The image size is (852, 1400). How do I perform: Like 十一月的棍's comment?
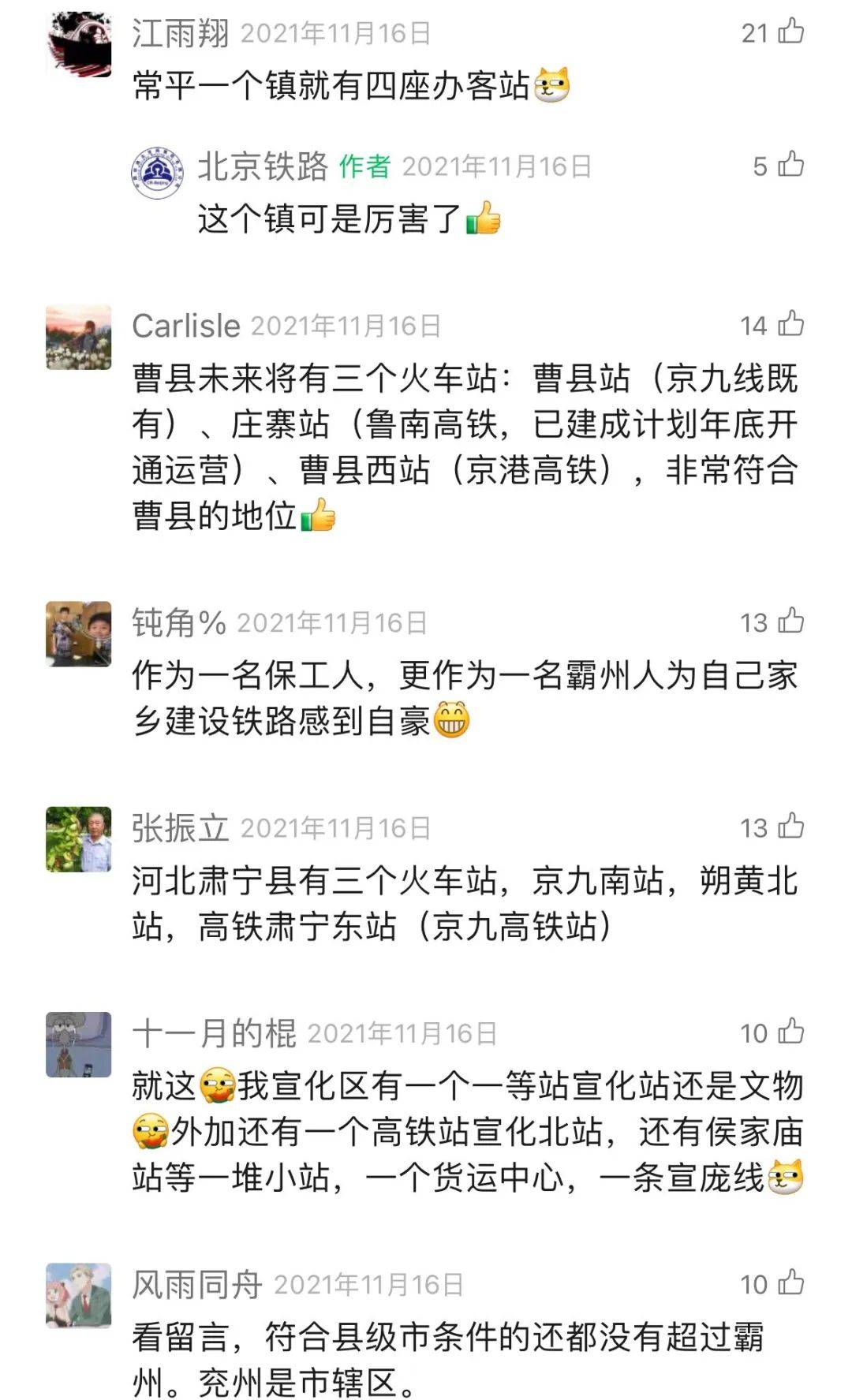click(790, 1032)
